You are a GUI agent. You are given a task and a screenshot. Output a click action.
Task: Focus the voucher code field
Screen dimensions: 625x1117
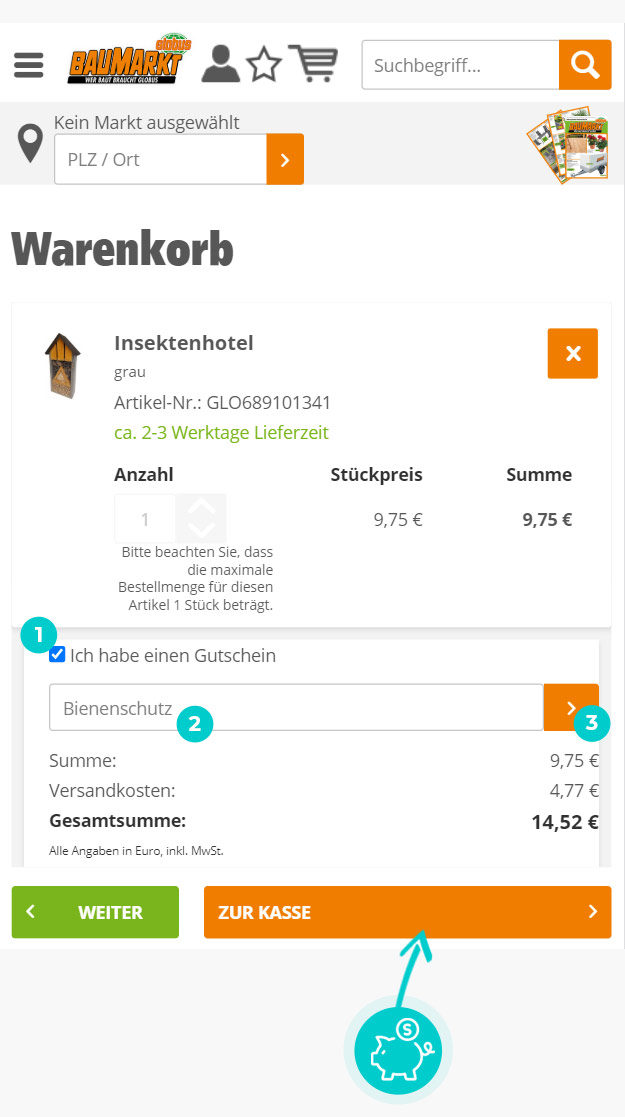point(295,708)
